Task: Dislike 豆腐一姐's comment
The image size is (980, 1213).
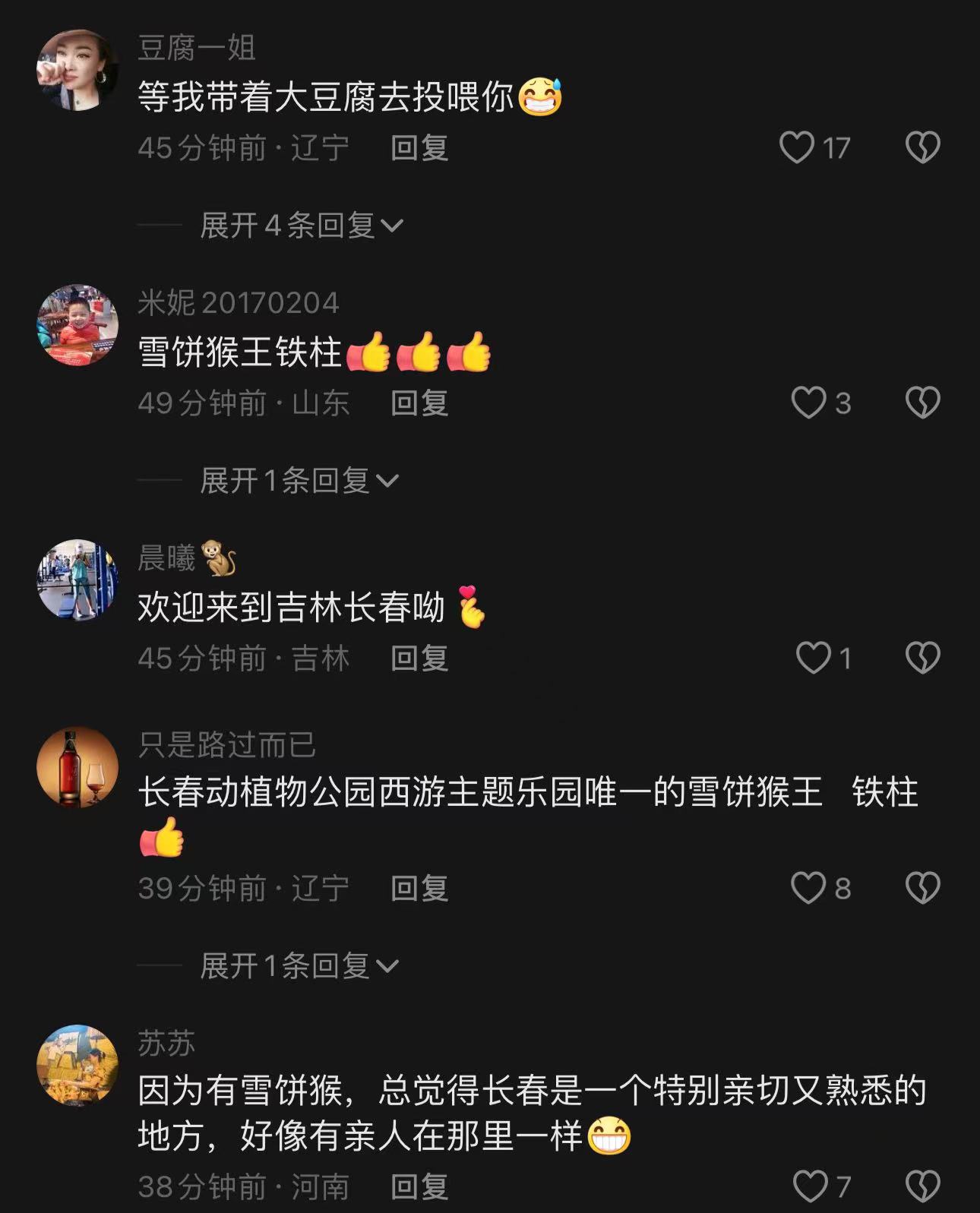Action: point(923,147)
